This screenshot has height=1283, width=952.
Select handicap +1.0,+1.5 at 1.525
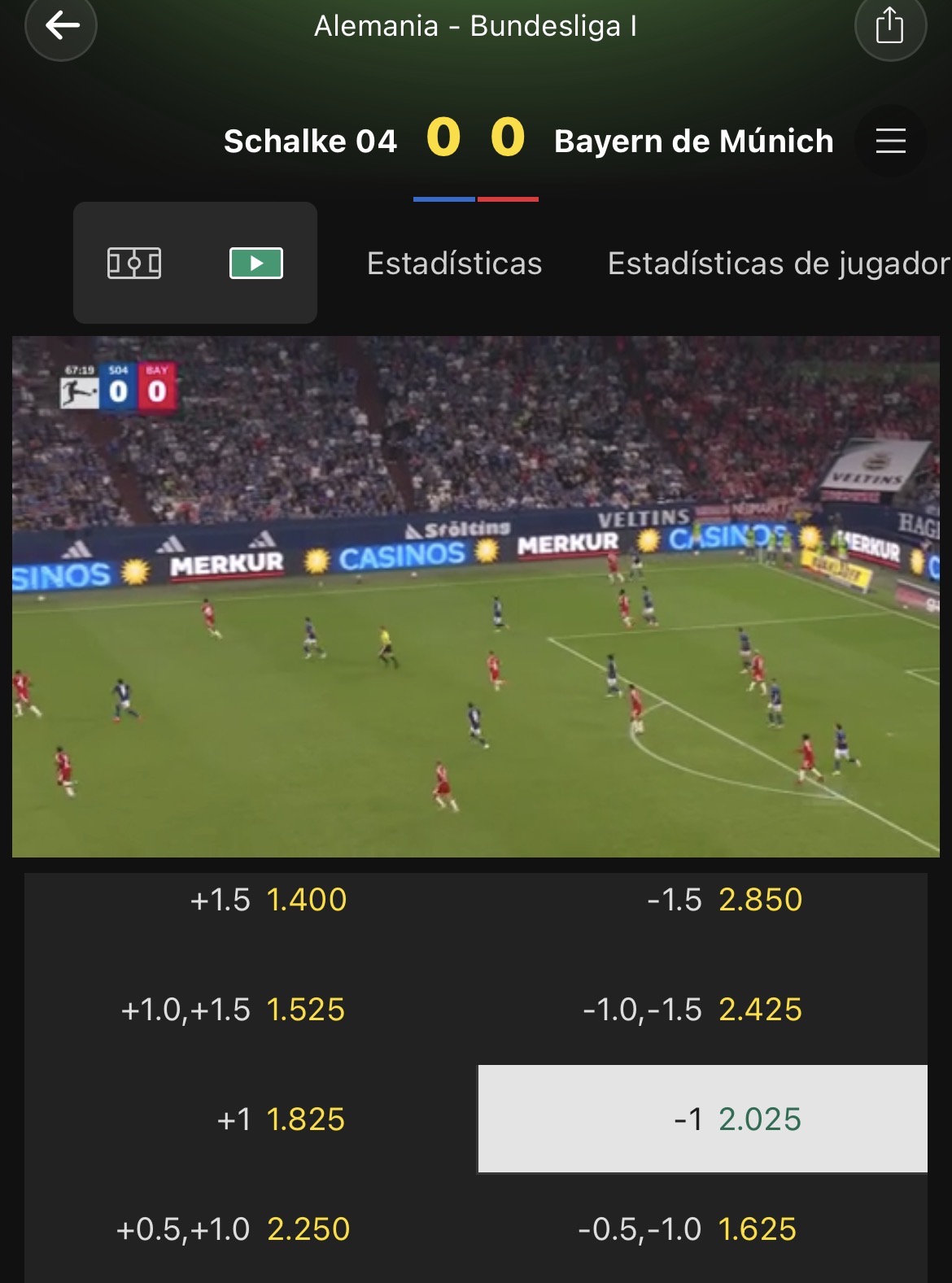pos(250,1010)
